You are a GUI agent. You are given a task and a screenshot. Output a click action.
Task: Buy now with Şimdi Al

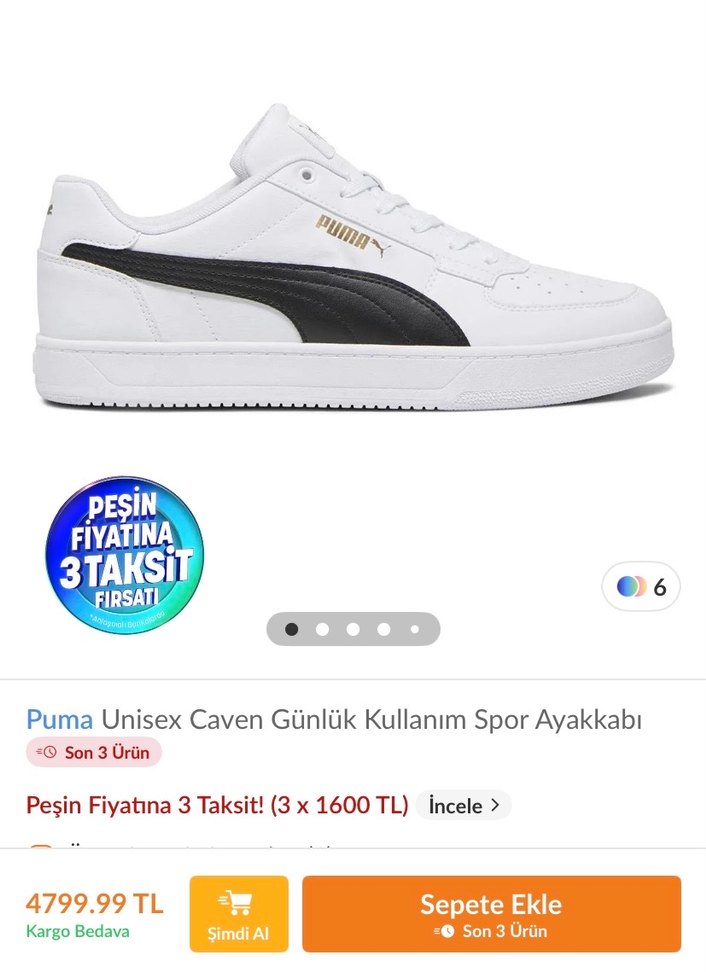(238, 914)
